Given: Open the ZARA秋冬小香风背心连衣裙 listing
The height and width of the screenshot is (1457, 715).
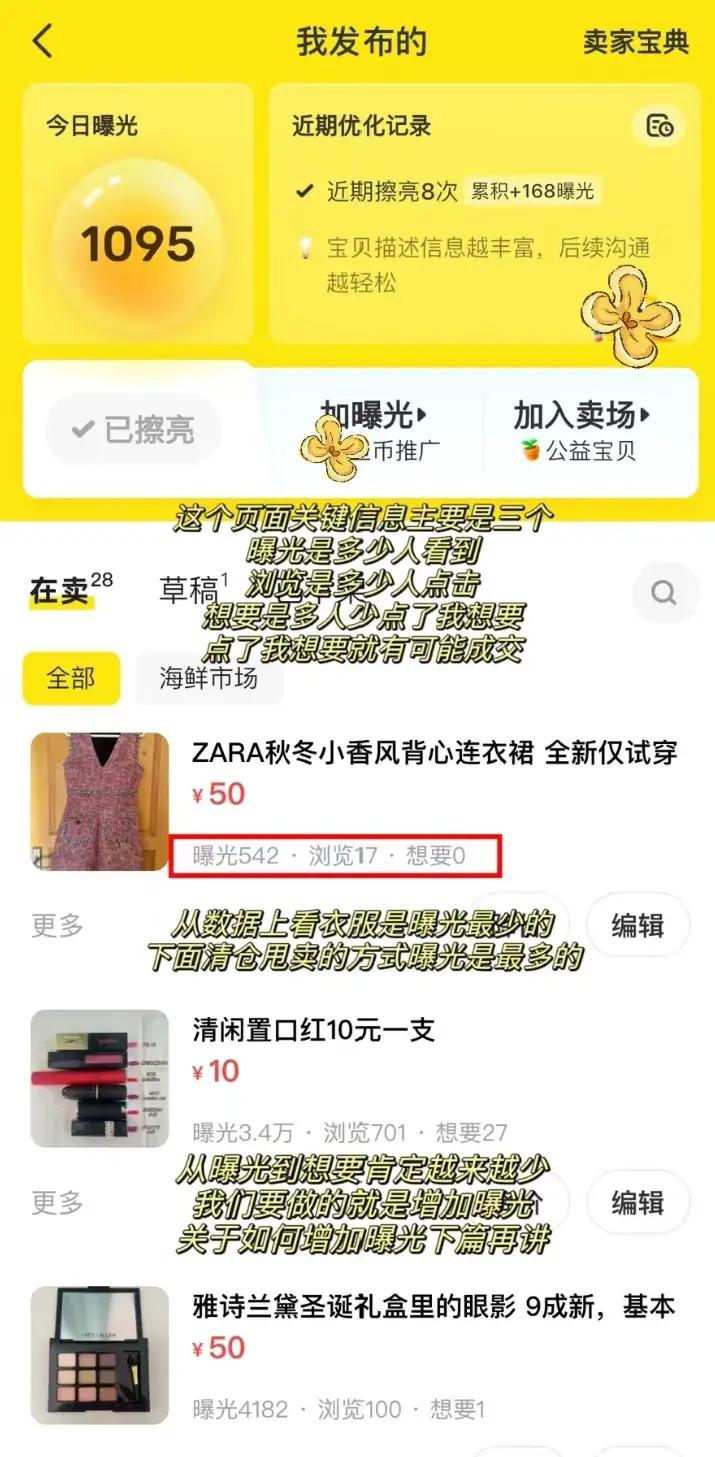Looking at the screenshot, I should coord(434,754).
